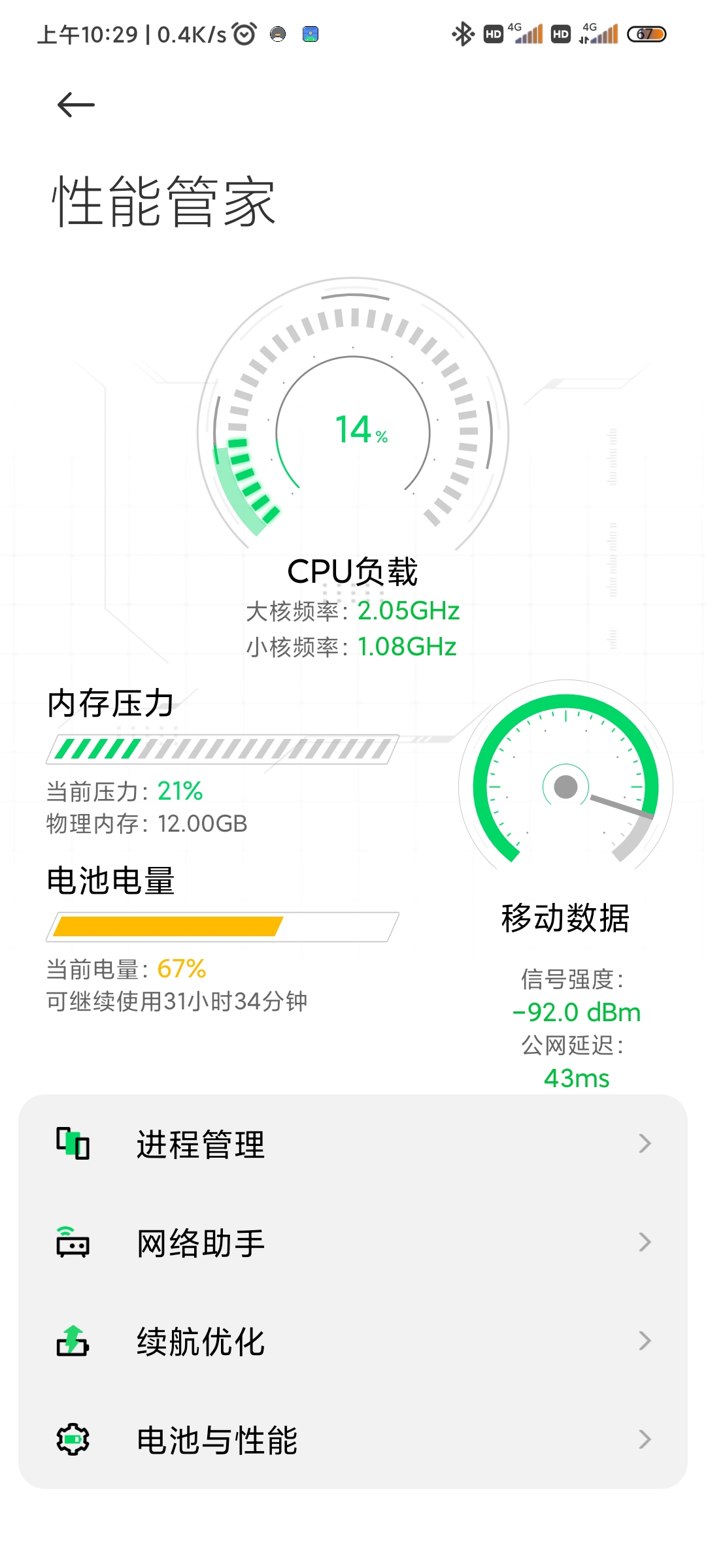Screen dimensions: 706x1568
Task: Go back using the top-left arrow
Action: 76,105
